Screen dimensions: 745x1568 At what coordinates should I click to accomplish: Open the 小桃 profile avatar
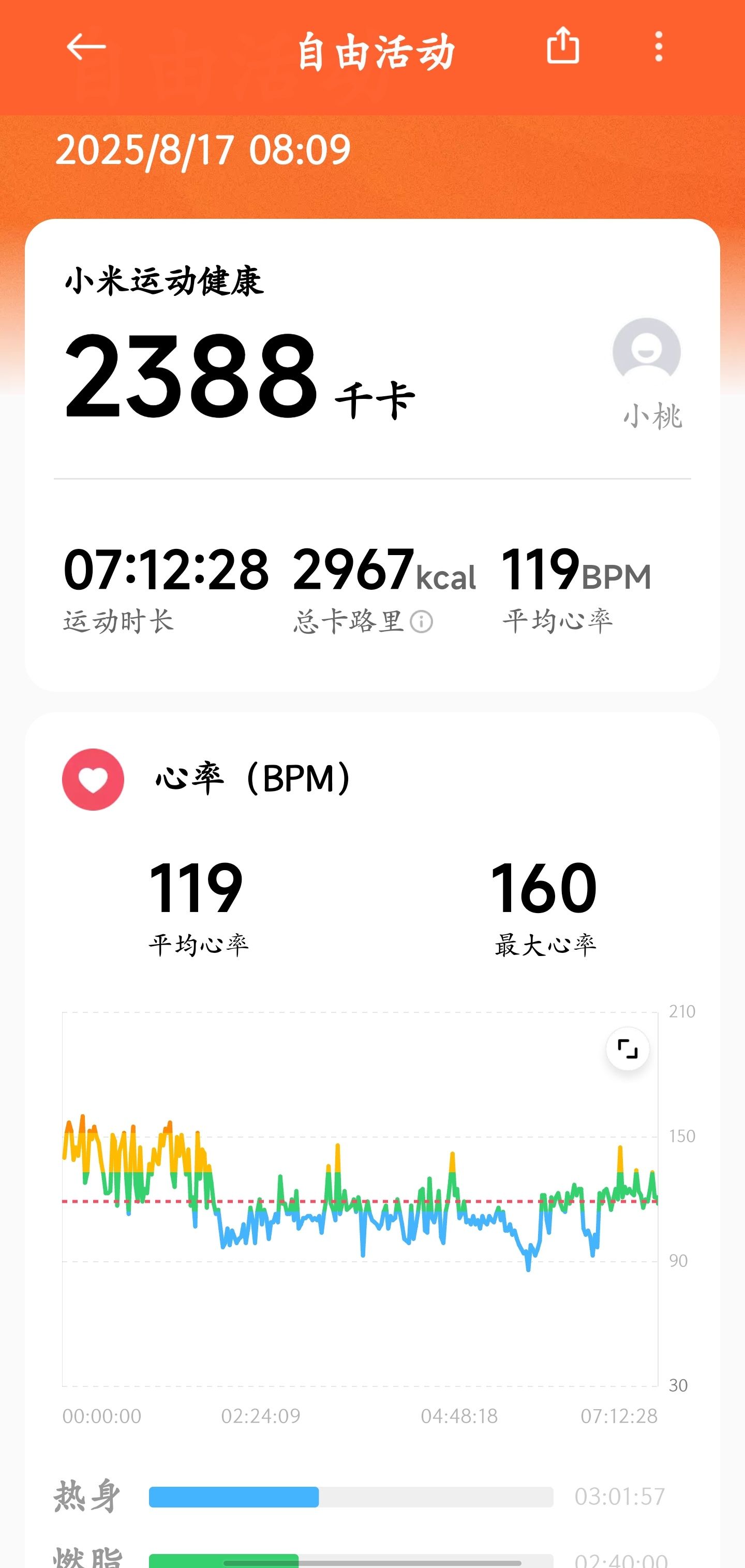(x=646, y=351)
